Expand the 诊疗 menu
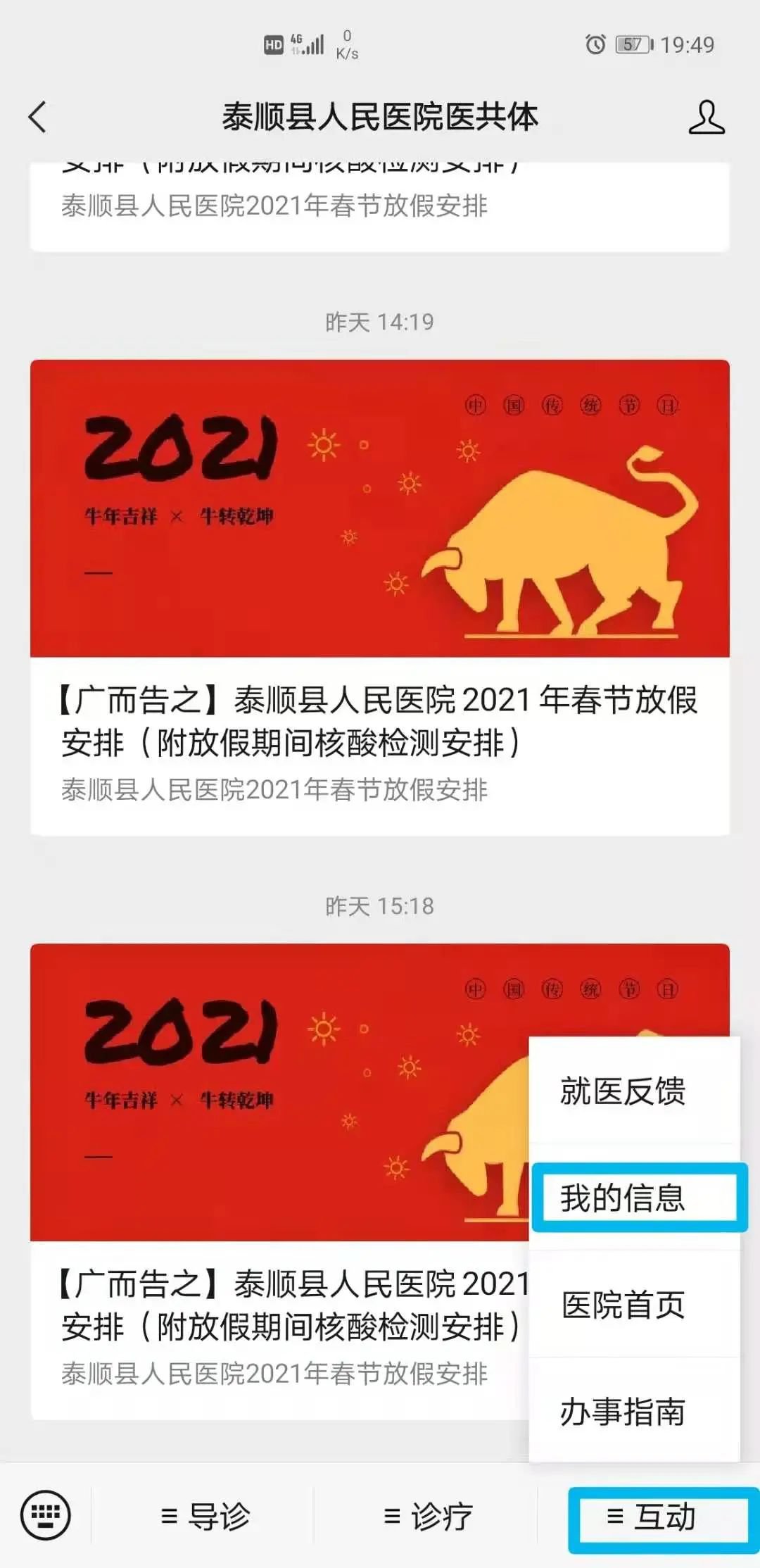The image size is (760, 1568). [x=427, y=1516]
